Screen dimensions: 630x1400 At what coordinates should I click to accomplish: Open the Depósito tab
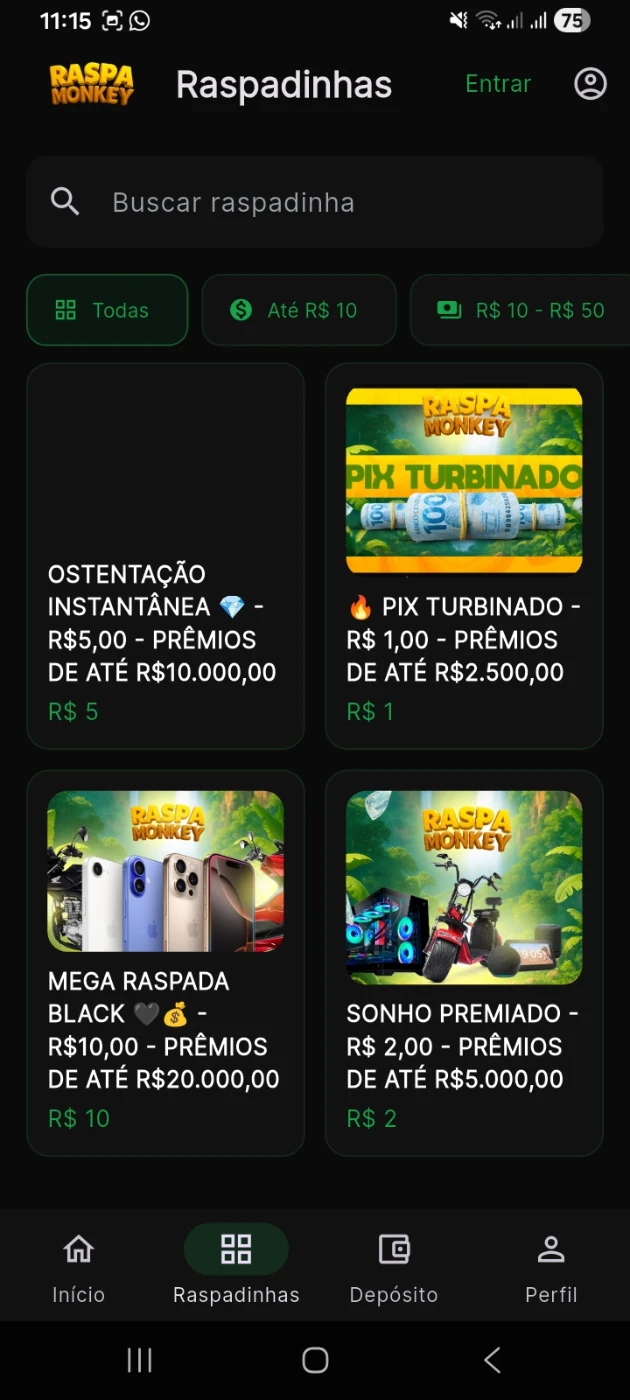[x=394, y=1266]
